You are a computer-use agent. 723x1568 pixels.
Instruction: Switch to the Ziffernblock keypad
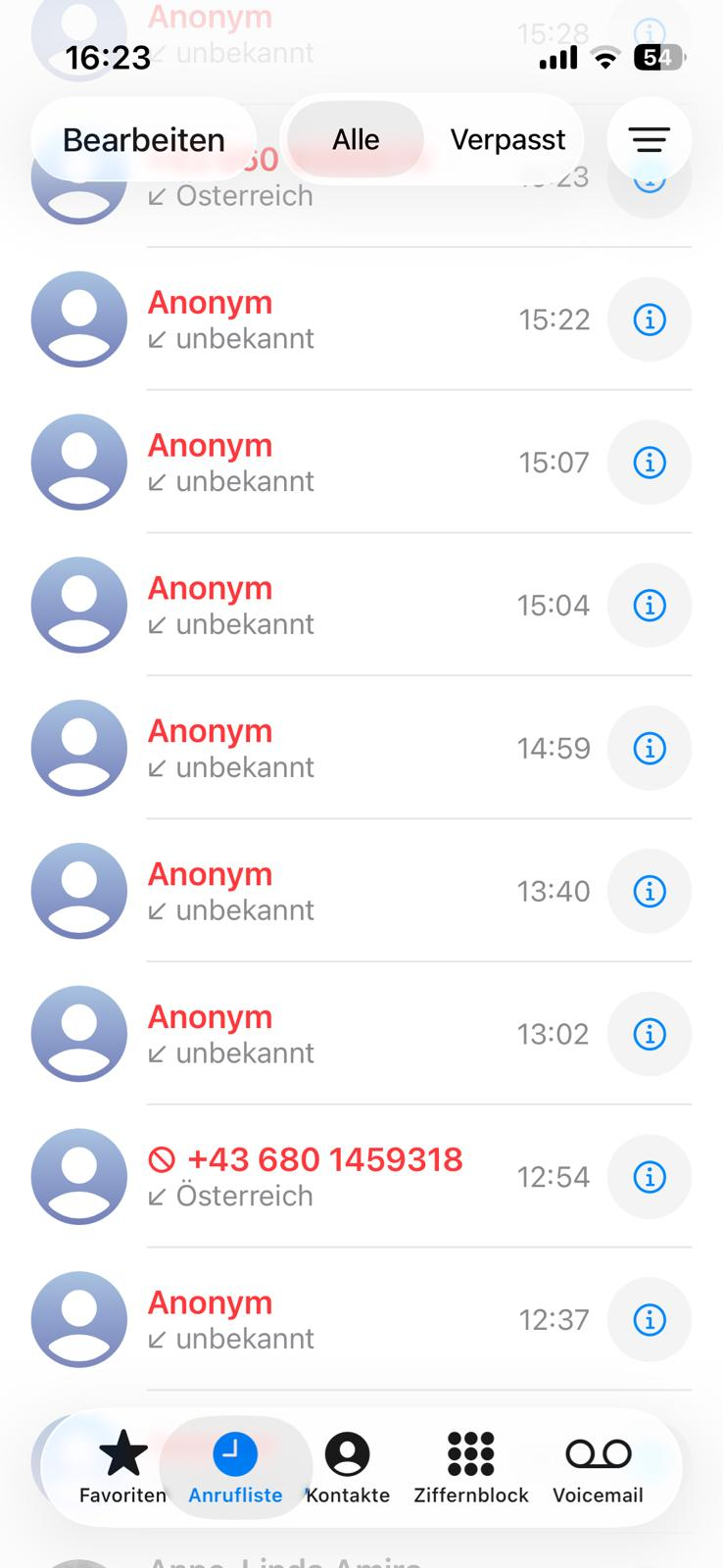pyautogui.click(x=470, y=1466)
